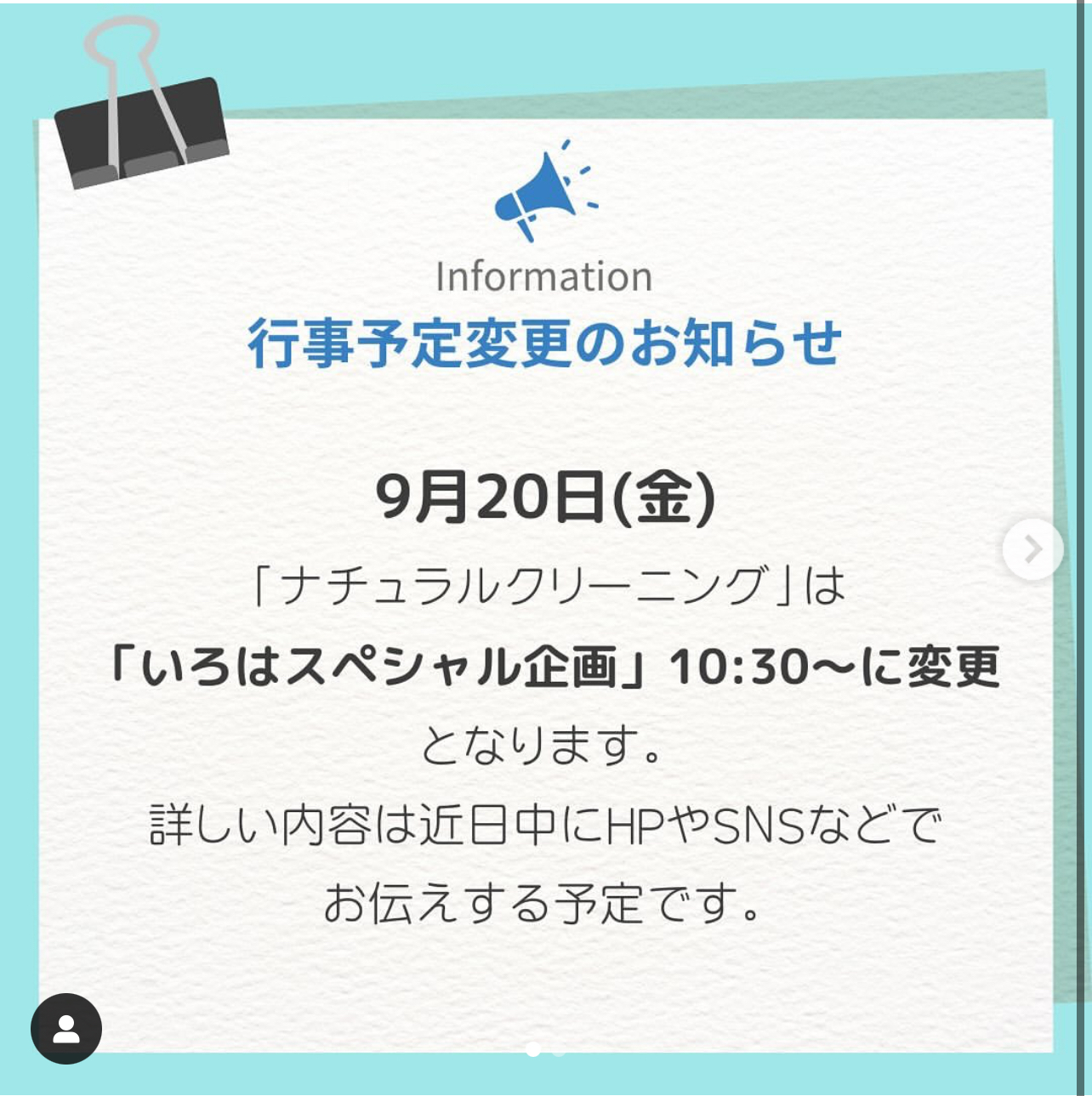Show tagged accounts on this post

pos(66,1029)
